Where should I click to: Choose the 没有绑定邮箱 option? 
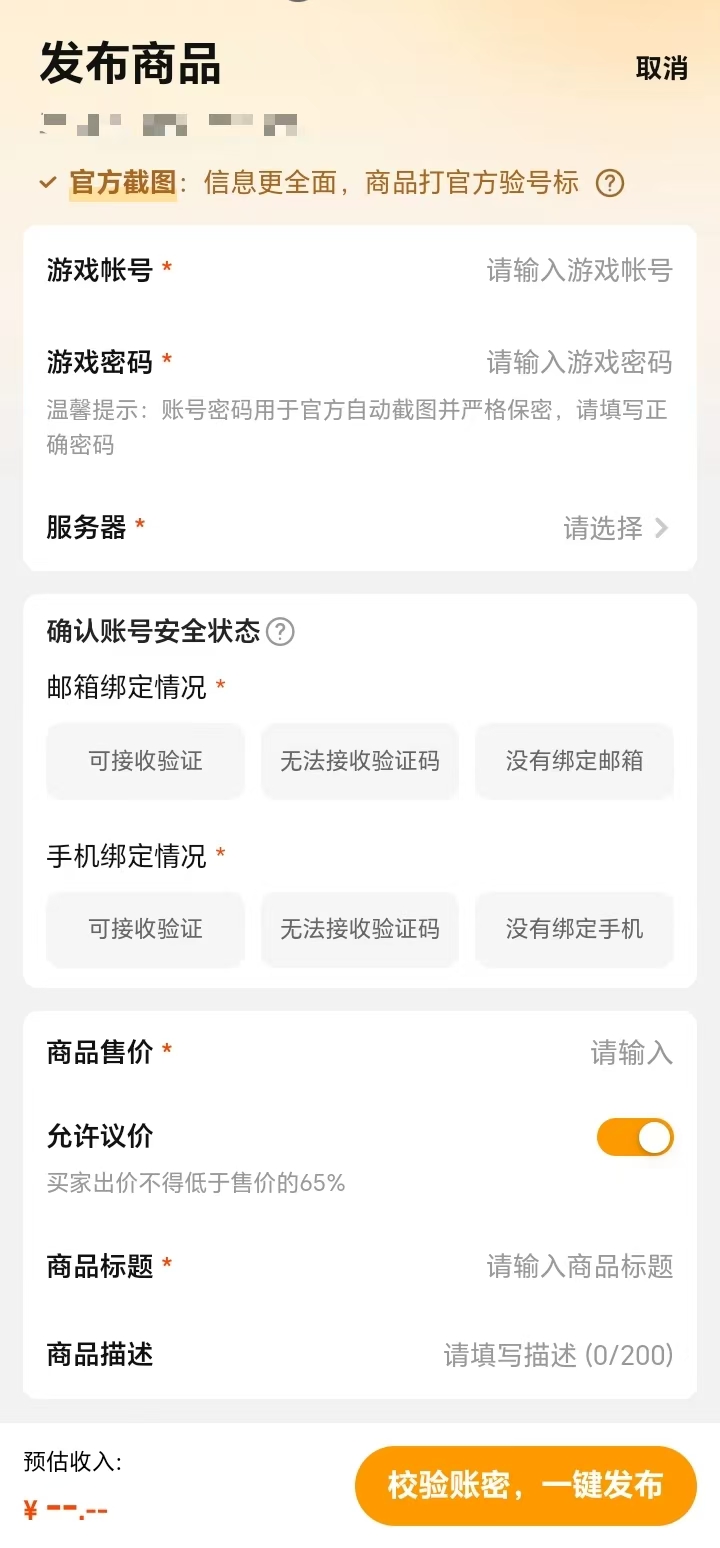click(574, 761)
